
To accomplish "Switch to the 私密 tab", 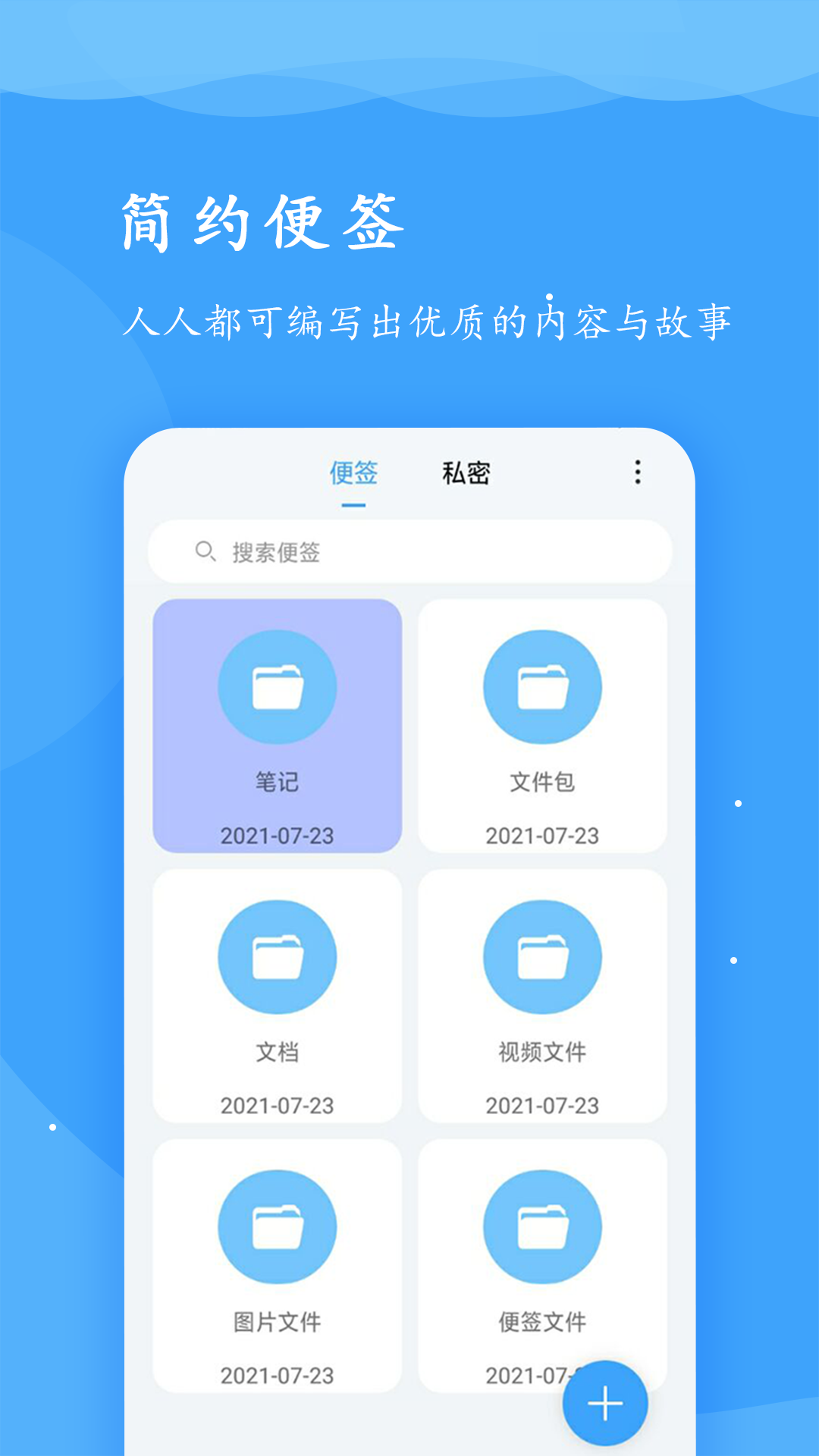I will click(x=466, y=472).
